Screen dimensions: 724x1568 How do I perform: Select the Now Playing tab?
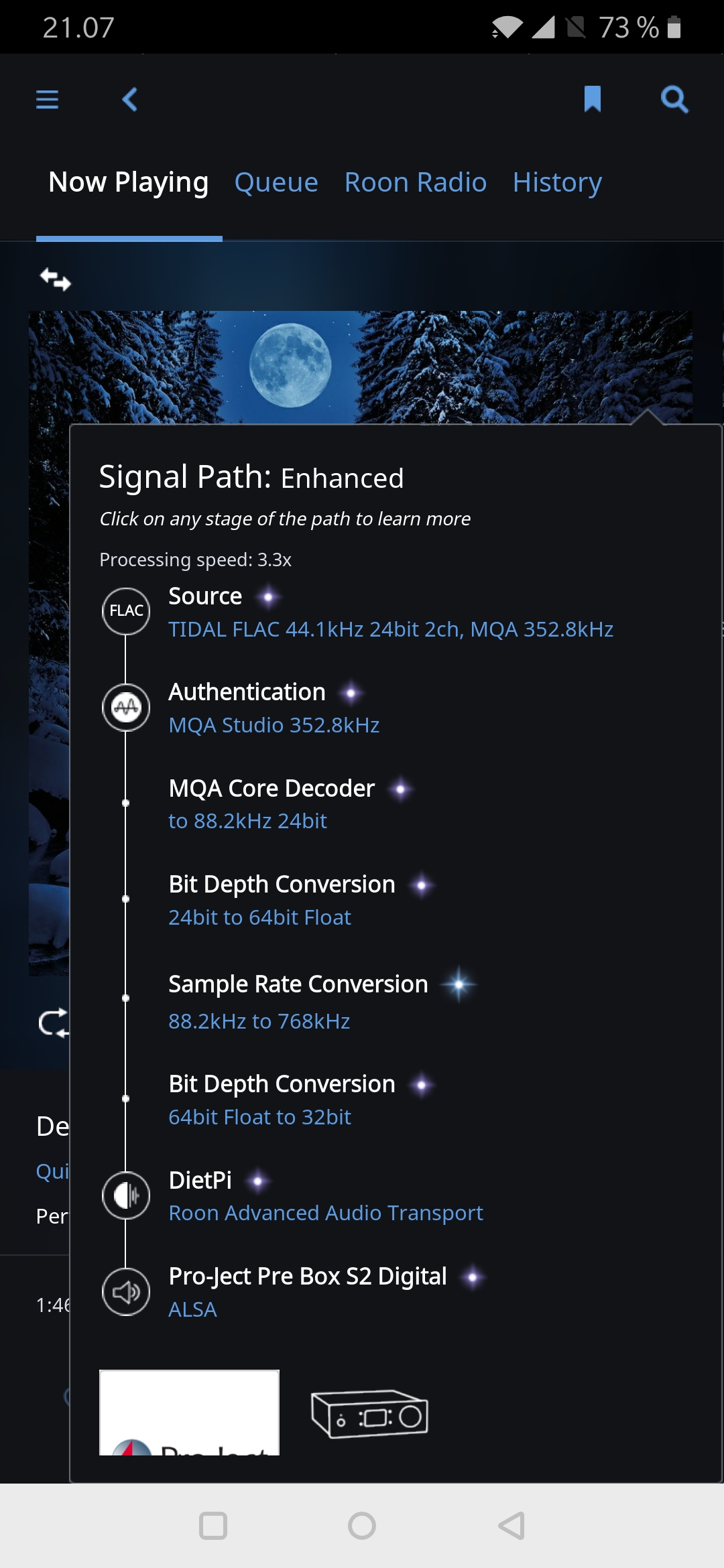(129, 182)
